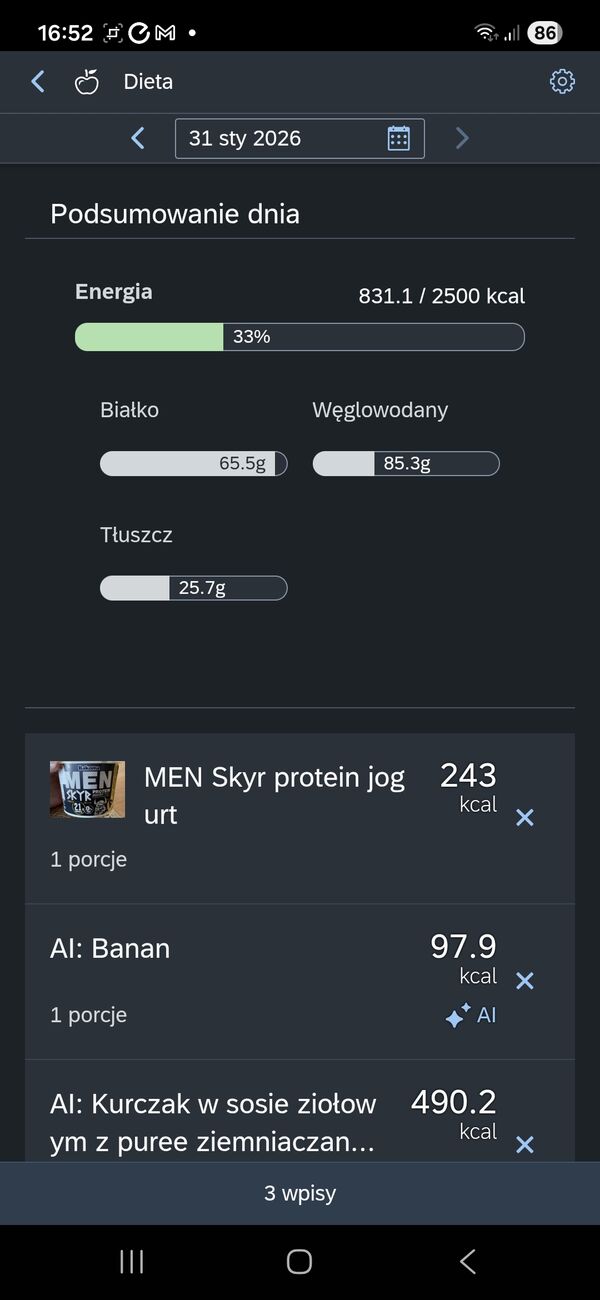Go to the Android home screen
The width and height of the screenshot is (600, 1300).
pyautogui.click(x=299, y=1262)
